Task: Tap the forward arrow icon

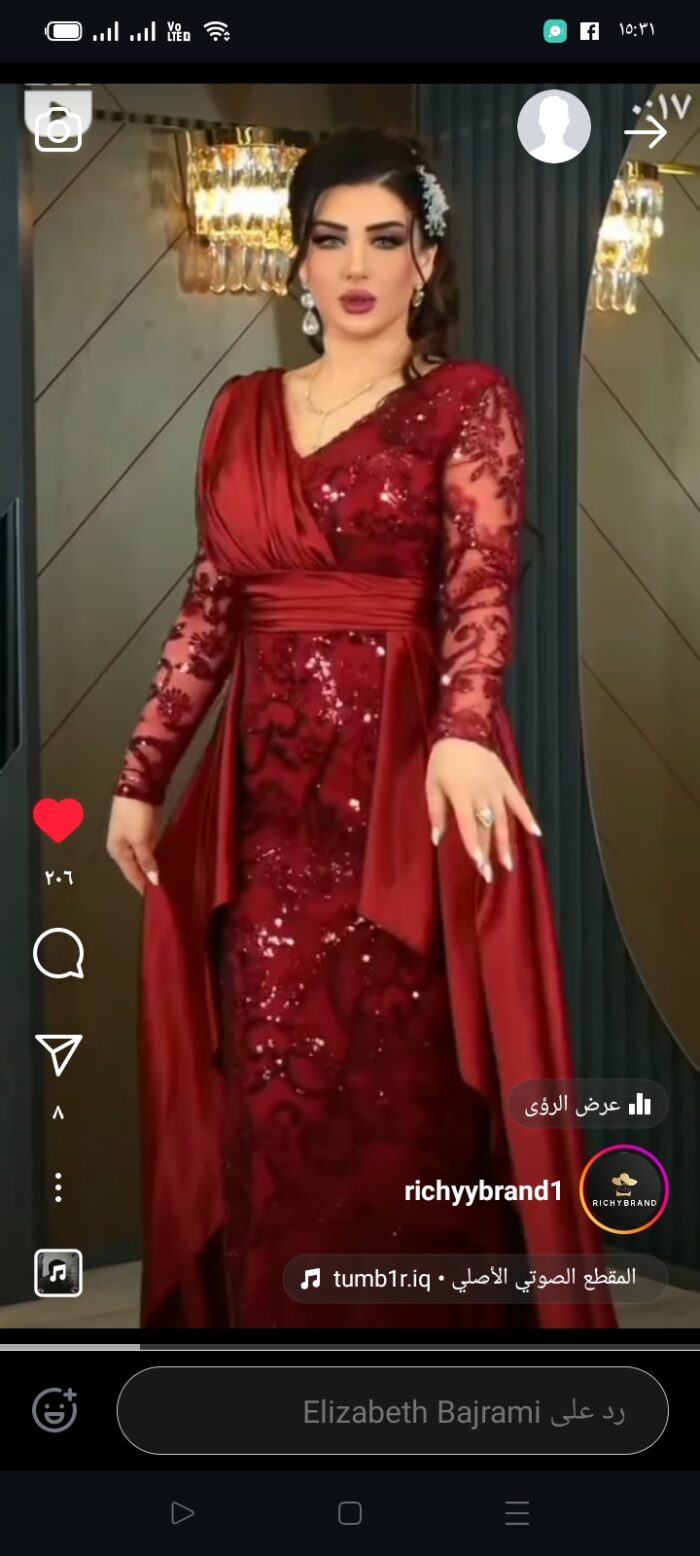Action: [x=645, y=131]
